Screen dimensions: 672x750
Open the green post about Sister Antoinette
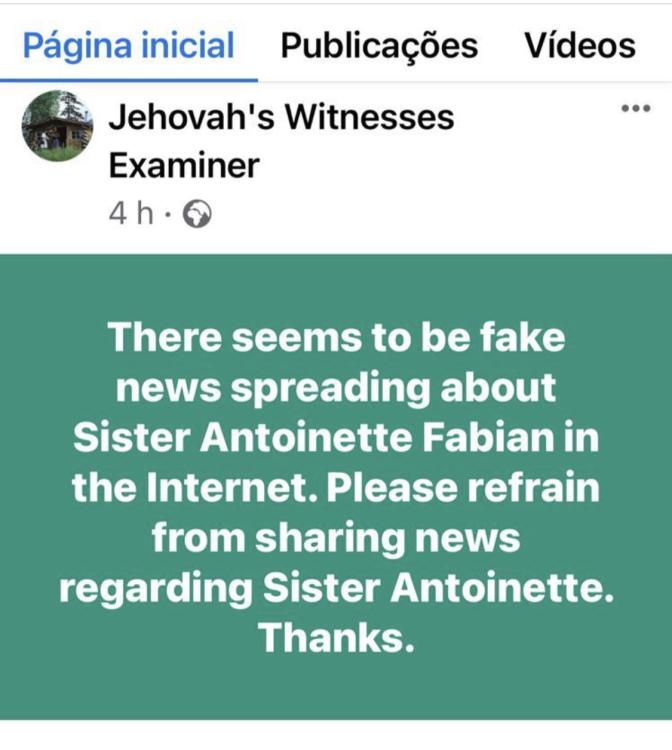pos(336,486)
